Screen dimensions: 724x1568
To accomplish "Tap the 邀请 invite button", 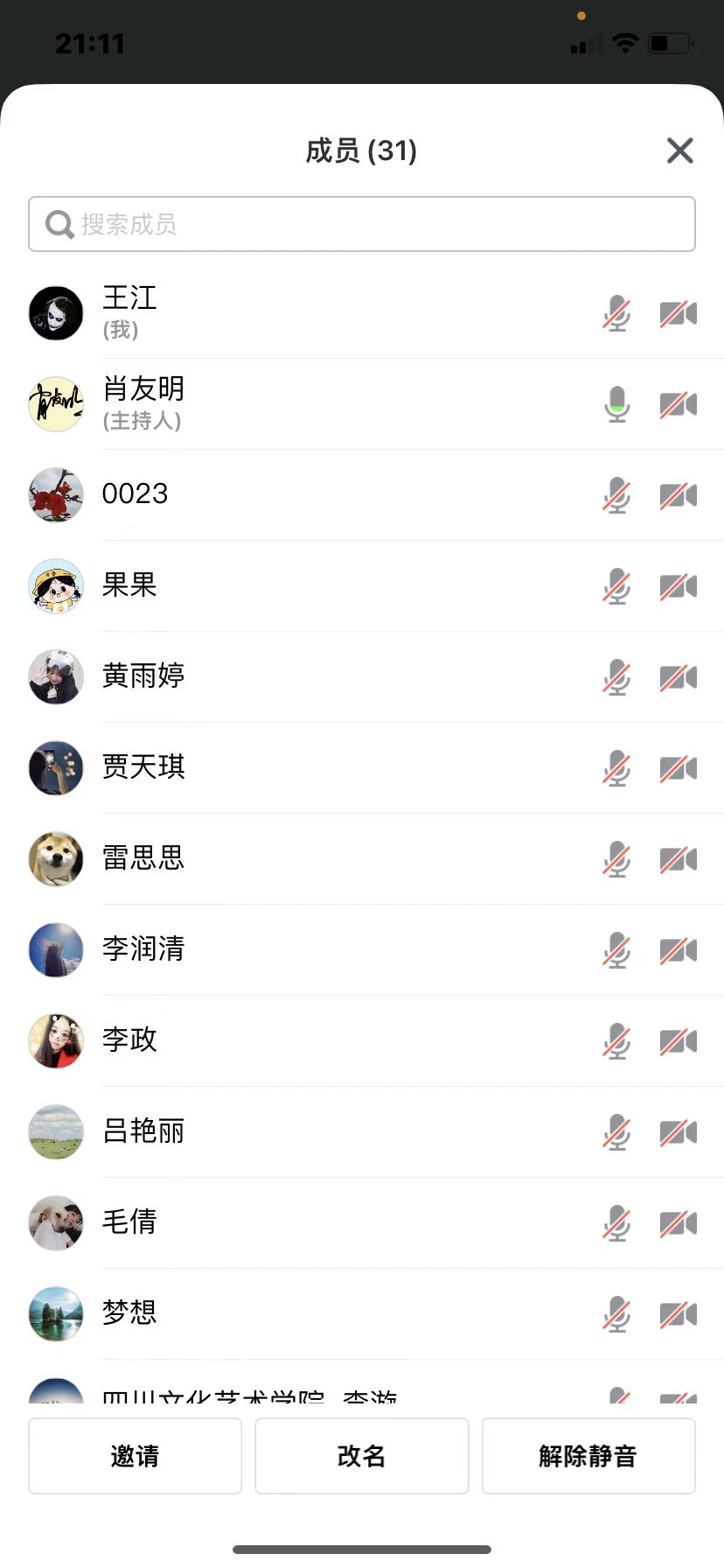I will coord(135,1455).
